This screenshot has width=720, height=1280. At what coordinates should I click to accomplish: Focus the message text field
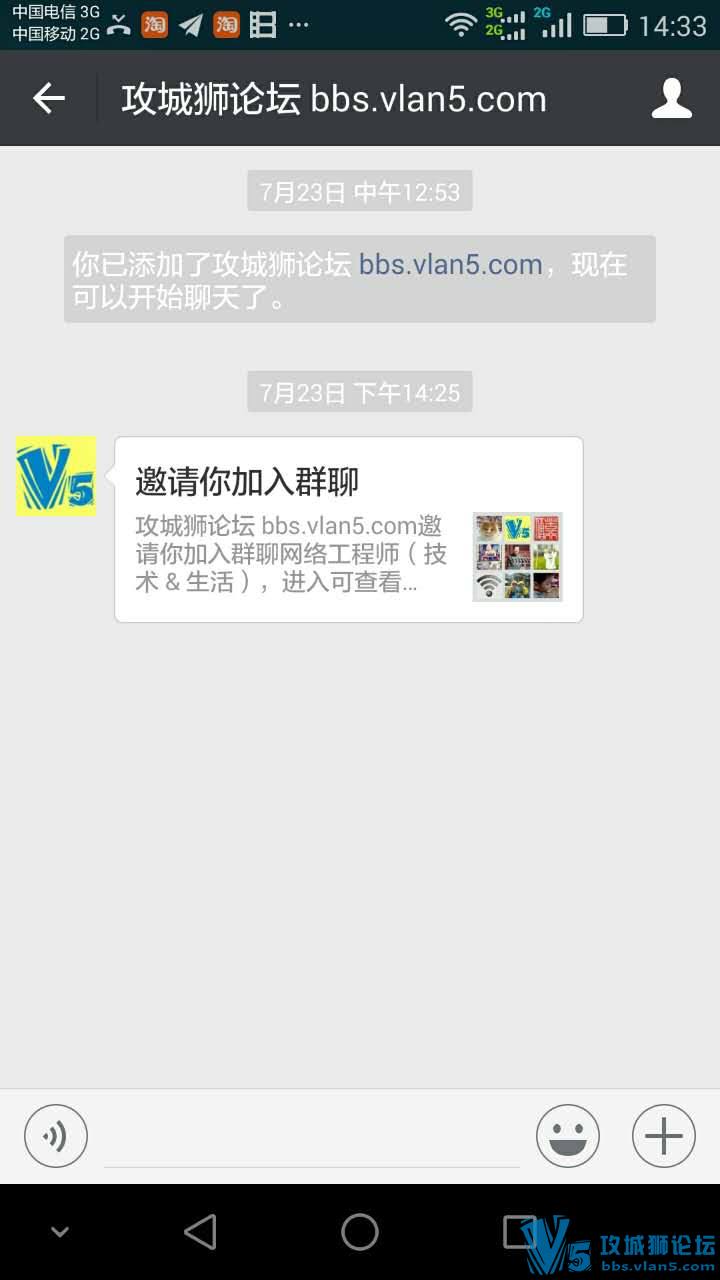pyautogui.click(x=312, y=1140)
